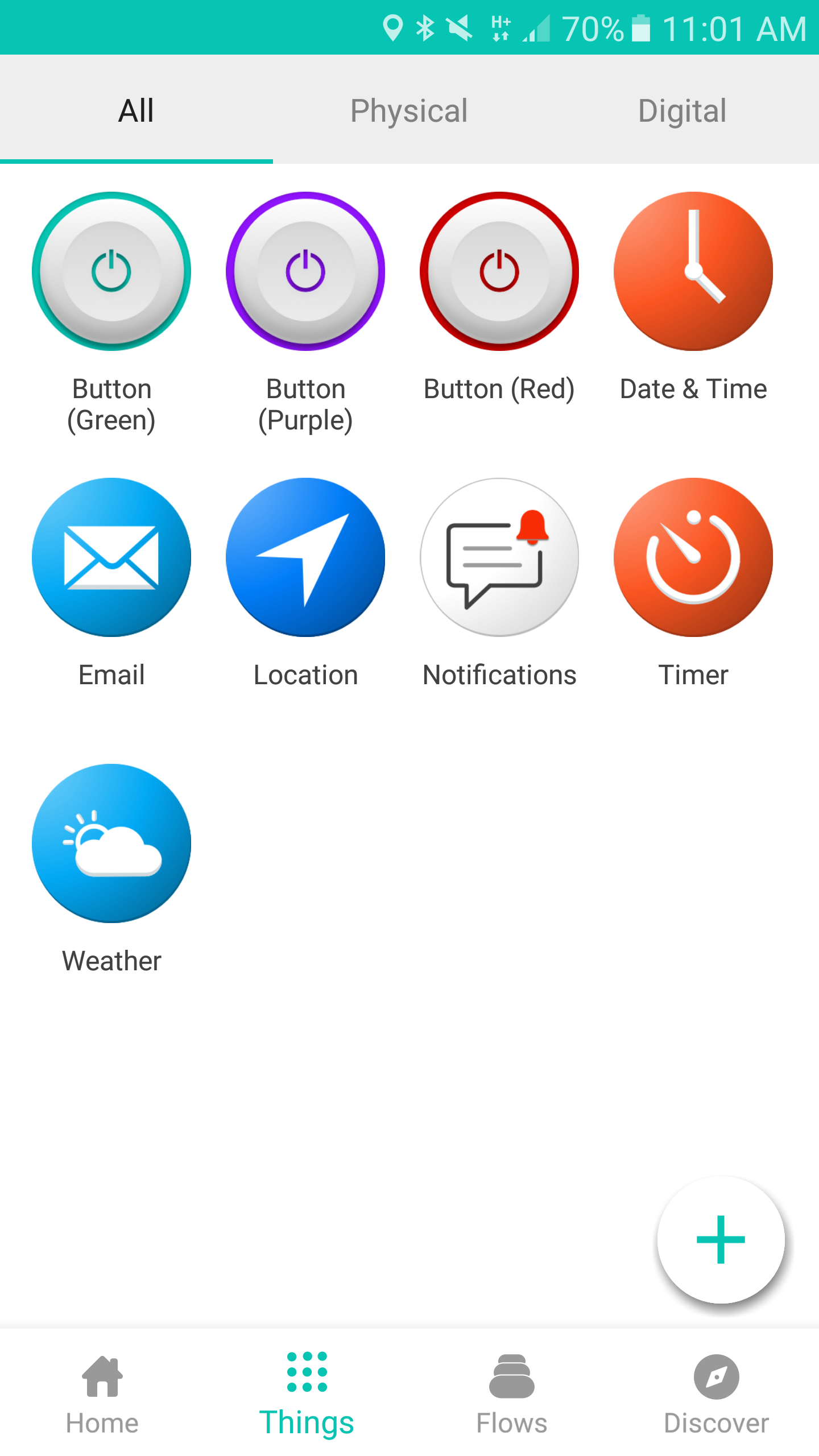The width and height of the screenshot is (819, 1456).
Task: Select the Button (Green) thing
Action: tap(111, 272)
